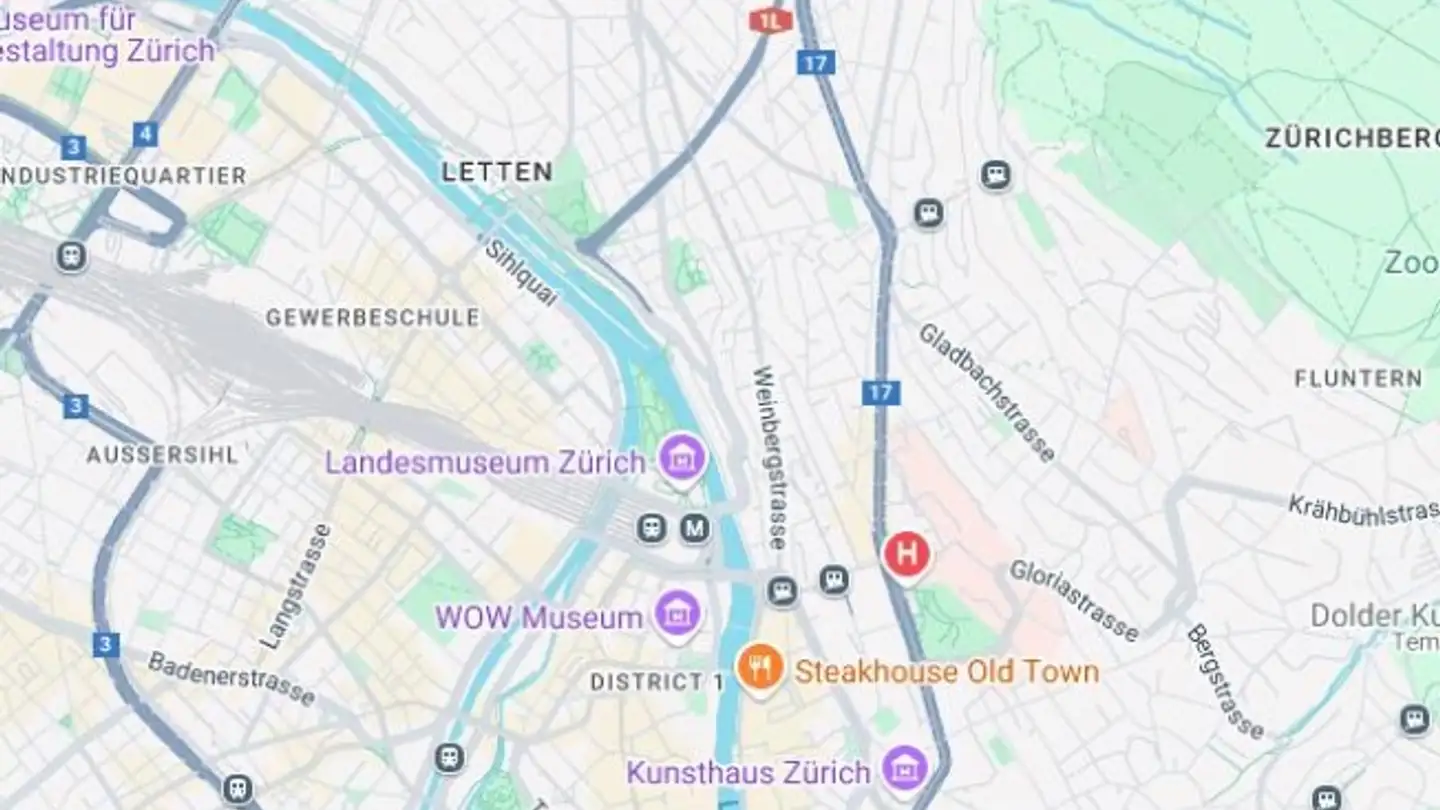Screen dimensions: 1440x810
Task: Select the WOW Museum marker
Action: pyautogui.click(x=678, y=613)
